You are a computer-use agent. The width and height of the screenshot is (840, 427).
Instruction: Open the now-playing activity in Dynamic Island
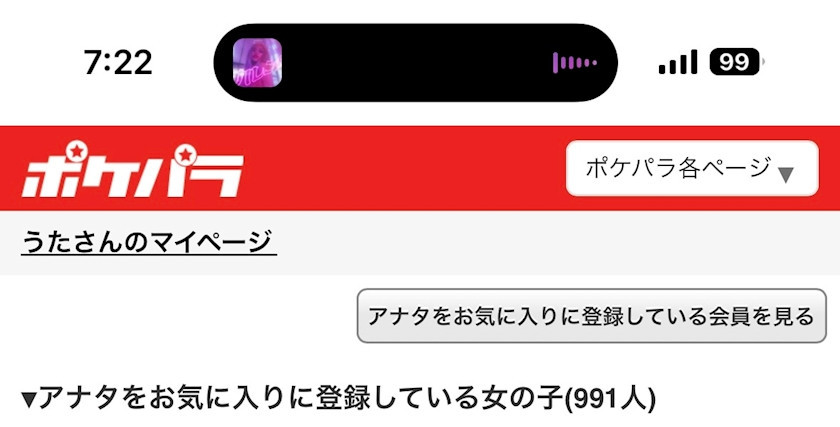(415, 62)
